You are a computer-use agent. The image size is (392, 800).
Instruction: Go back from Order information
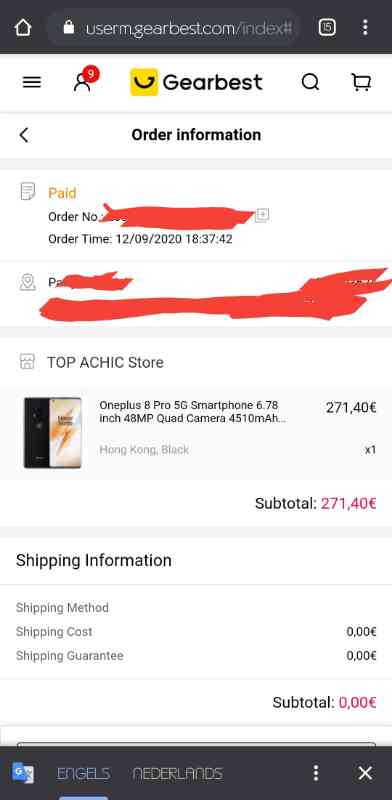tap(24, 135)
